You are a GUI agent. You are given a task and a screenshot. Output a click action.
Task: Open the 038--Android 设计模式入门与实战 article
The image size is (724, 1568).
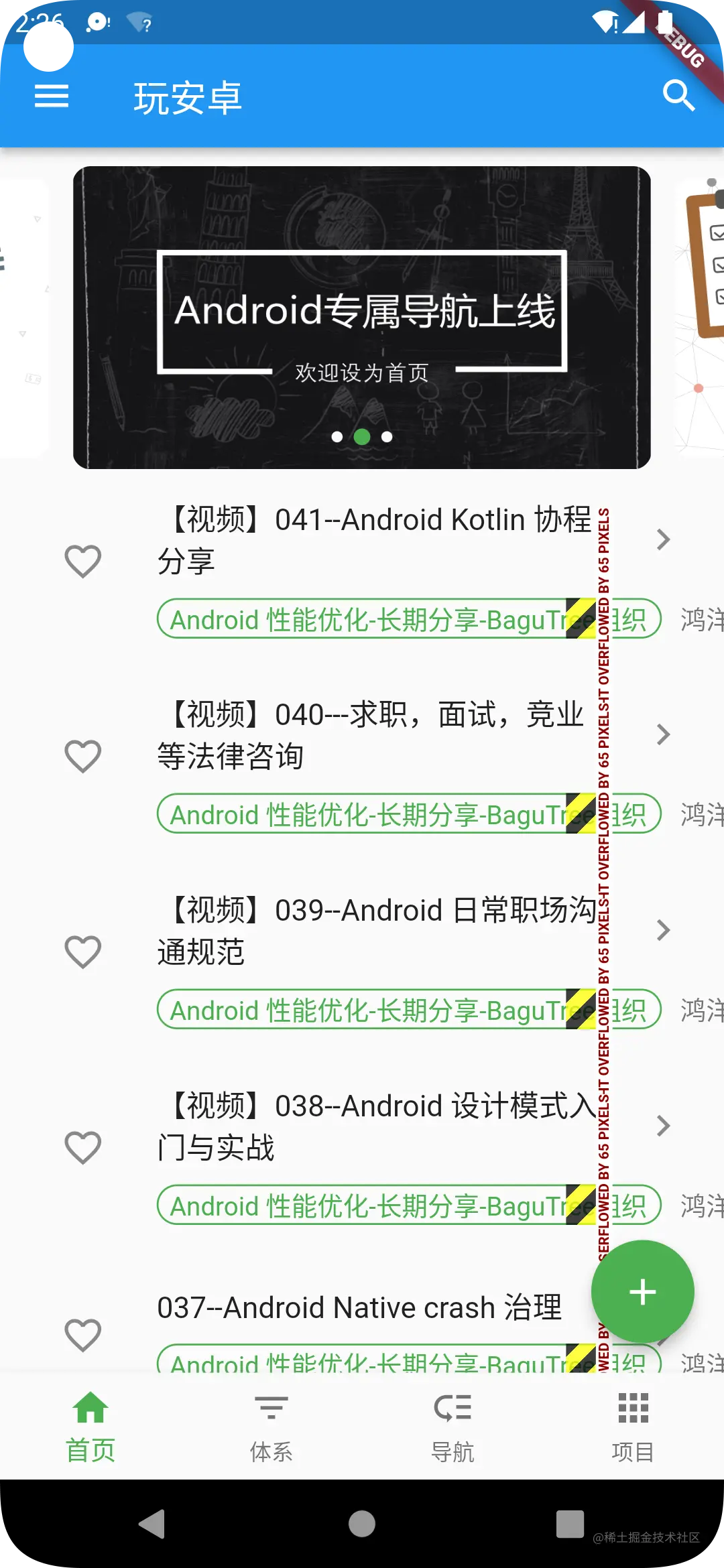click(375, 1126)
